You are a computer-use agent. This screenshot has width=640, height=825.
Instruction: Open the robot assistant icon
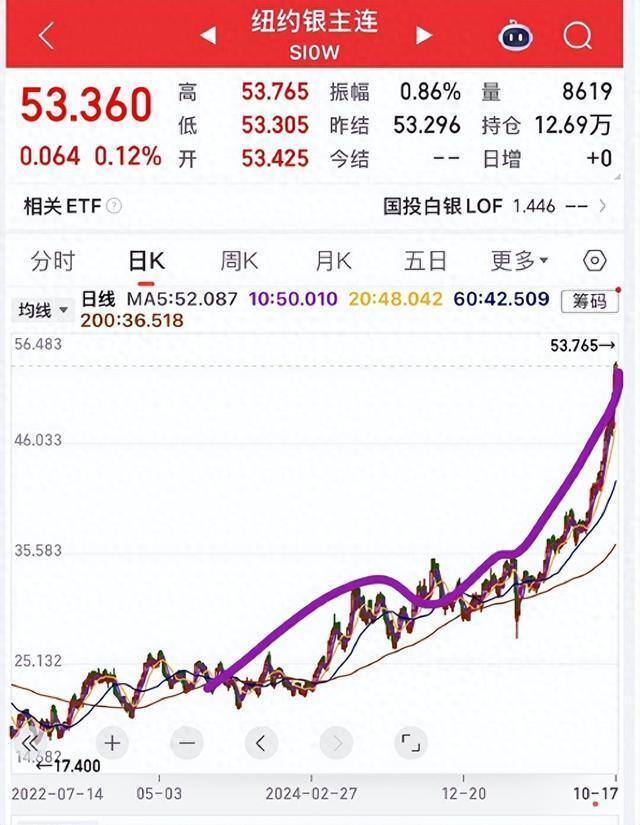tap(514, 36)
